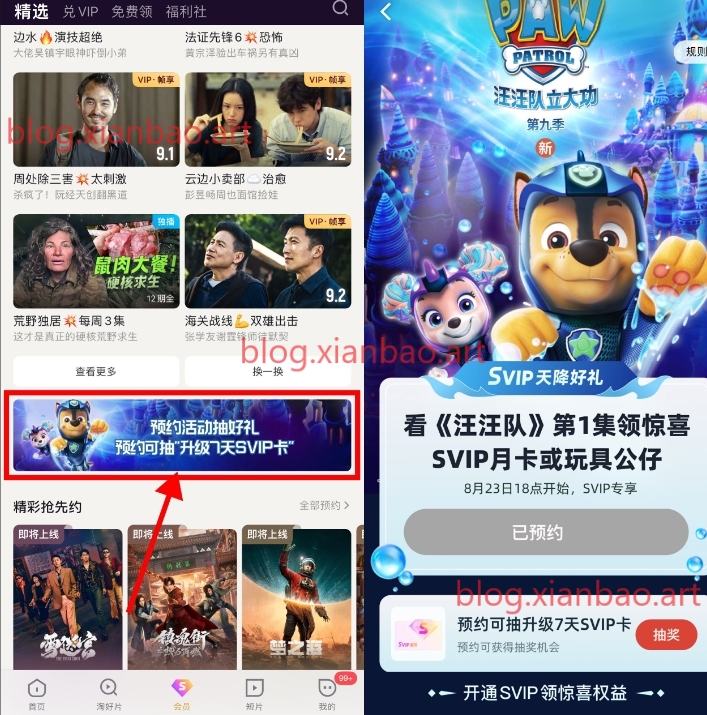
Task: Open the 预约活动抽好礼 banner
Action: (x=182, y=435)
